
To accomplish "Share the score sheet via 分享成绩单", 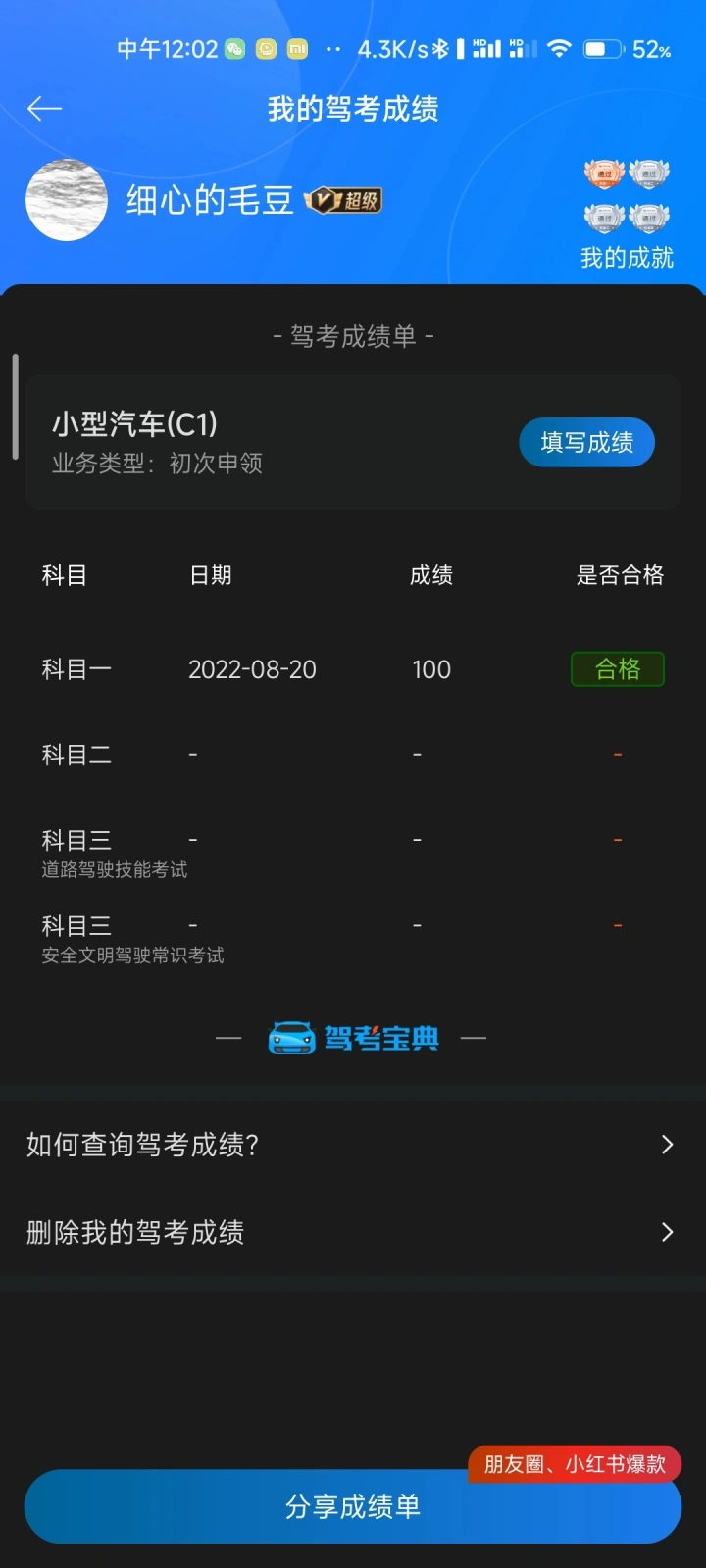I will click(x=352, y=1506).
